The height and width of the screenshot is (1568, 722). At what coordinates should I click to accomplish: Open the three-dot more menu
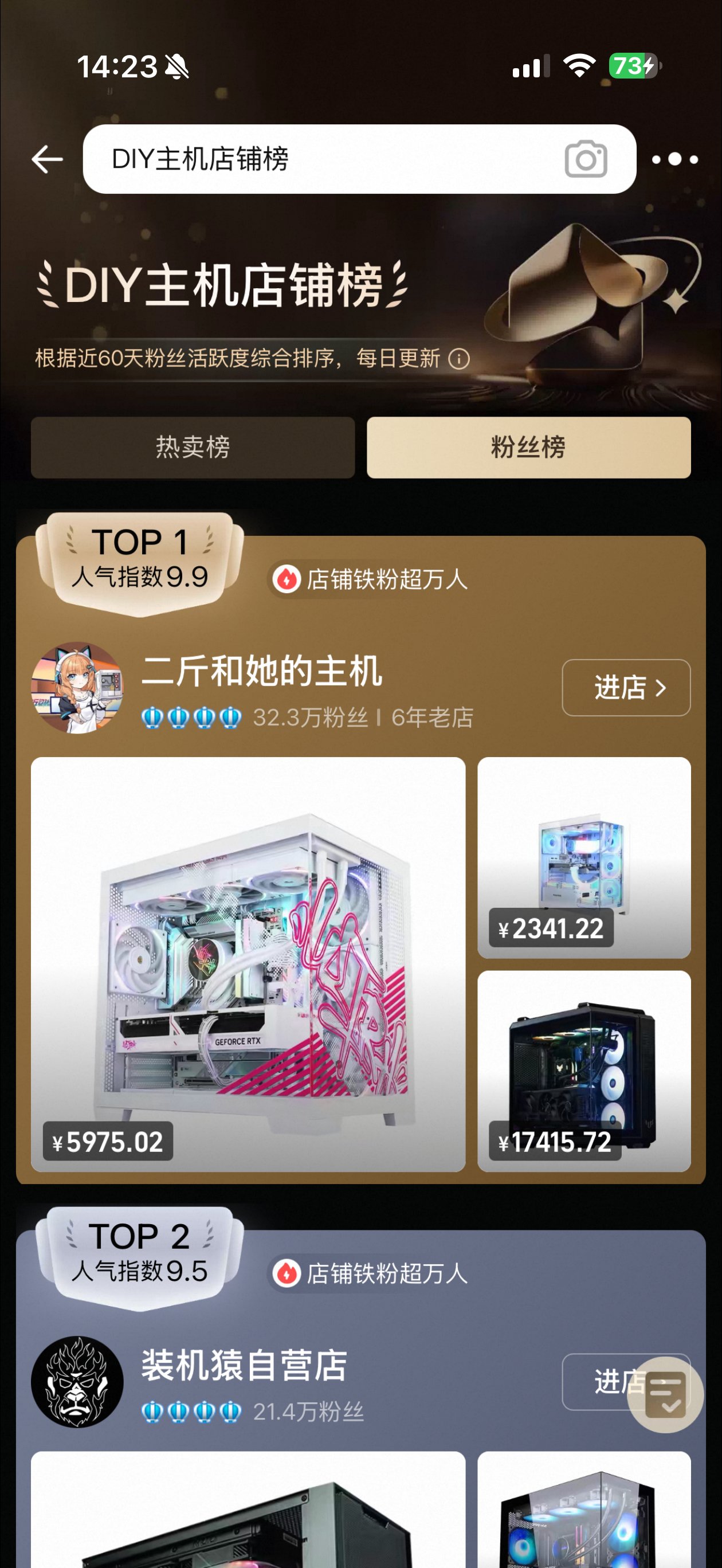[x=674, y=159]
